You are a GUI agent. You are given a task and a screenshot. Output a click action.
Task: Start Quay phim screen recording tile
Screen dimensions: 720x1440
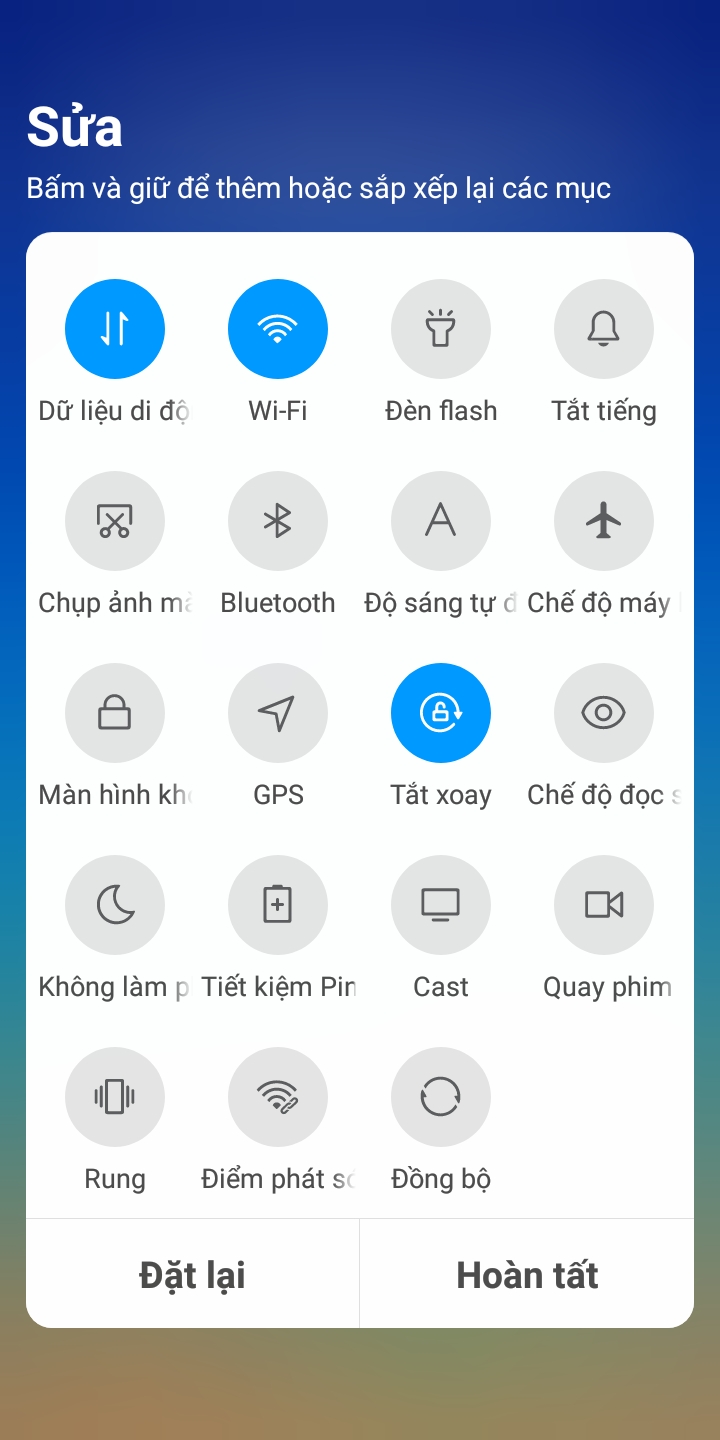click(604, 905)
